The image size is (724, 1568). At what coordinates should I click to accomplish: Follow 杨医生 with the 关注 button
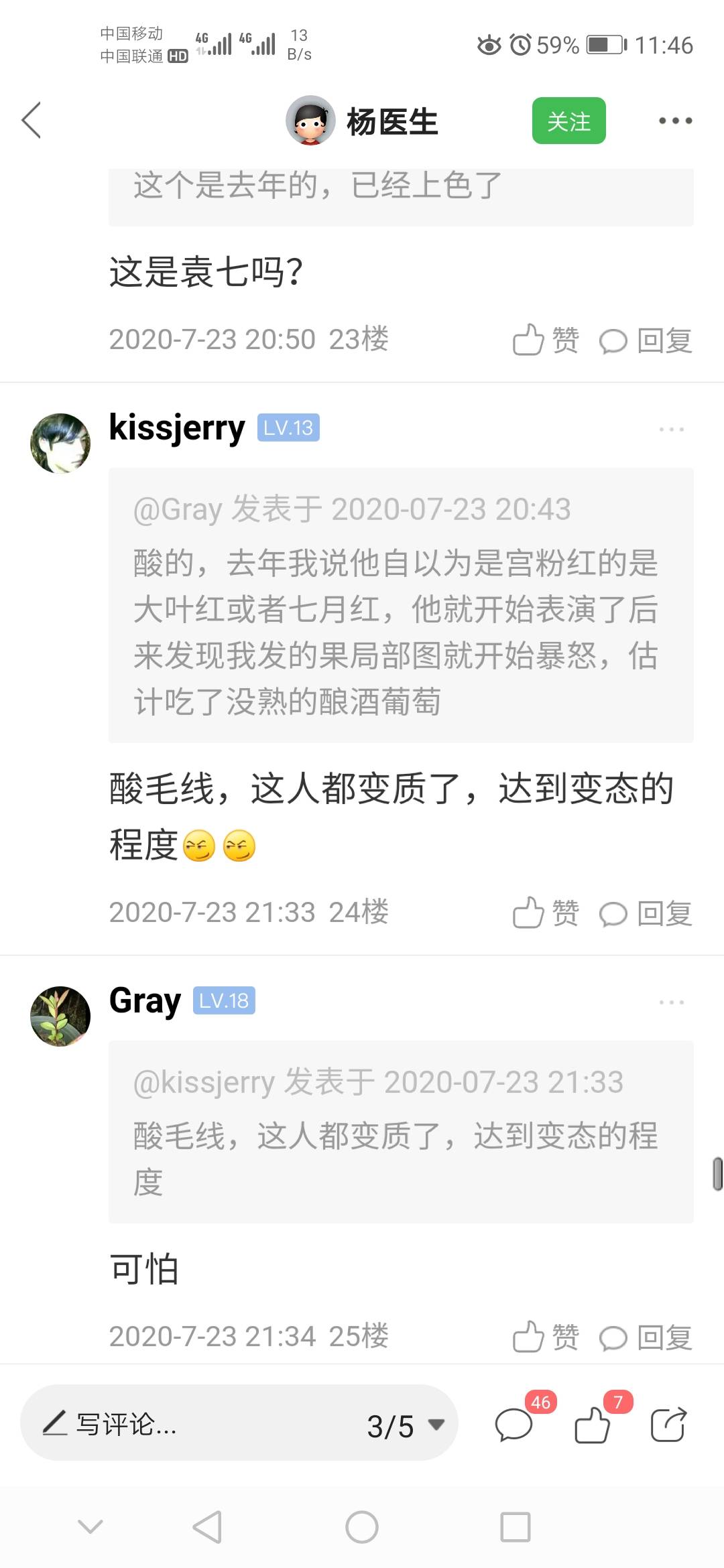[x=568, y=121]
